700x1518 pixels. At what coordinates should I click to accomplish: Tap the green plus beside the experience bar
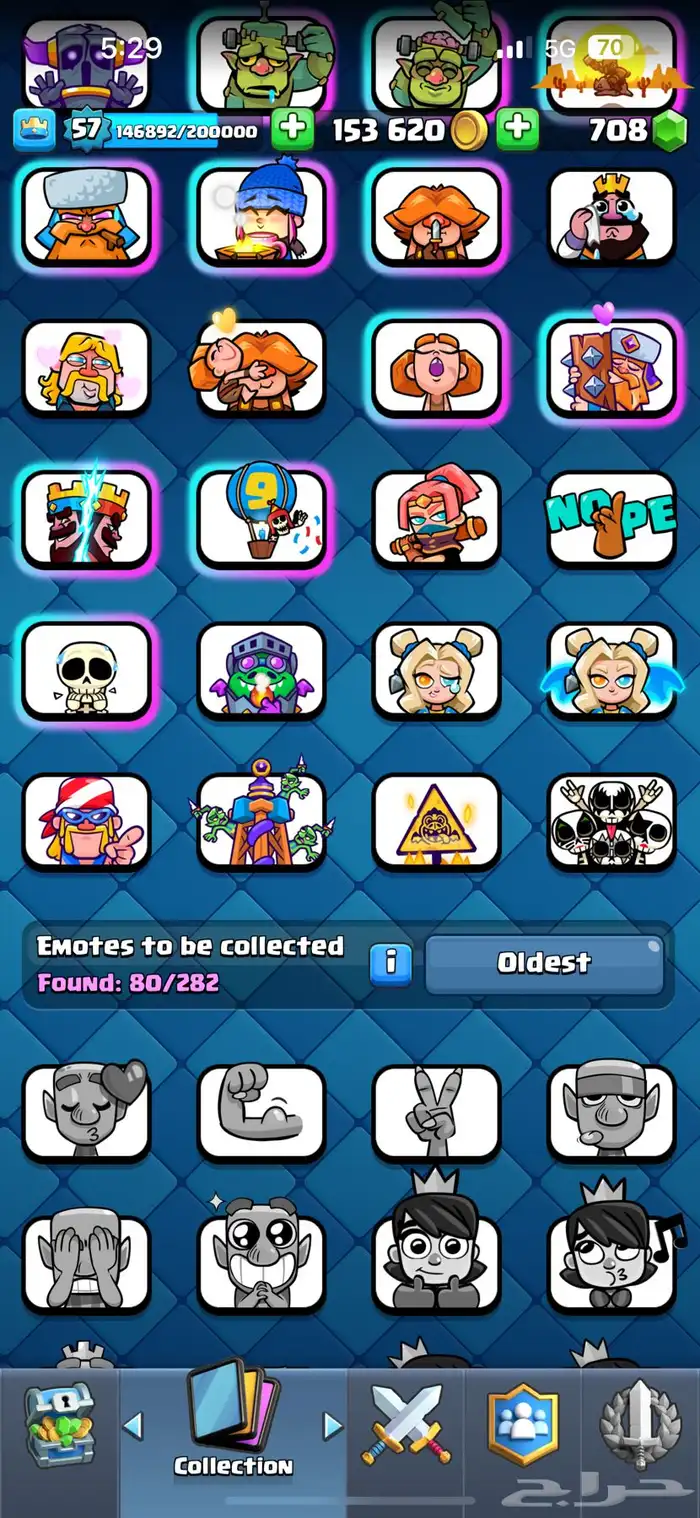pos(291,130)
